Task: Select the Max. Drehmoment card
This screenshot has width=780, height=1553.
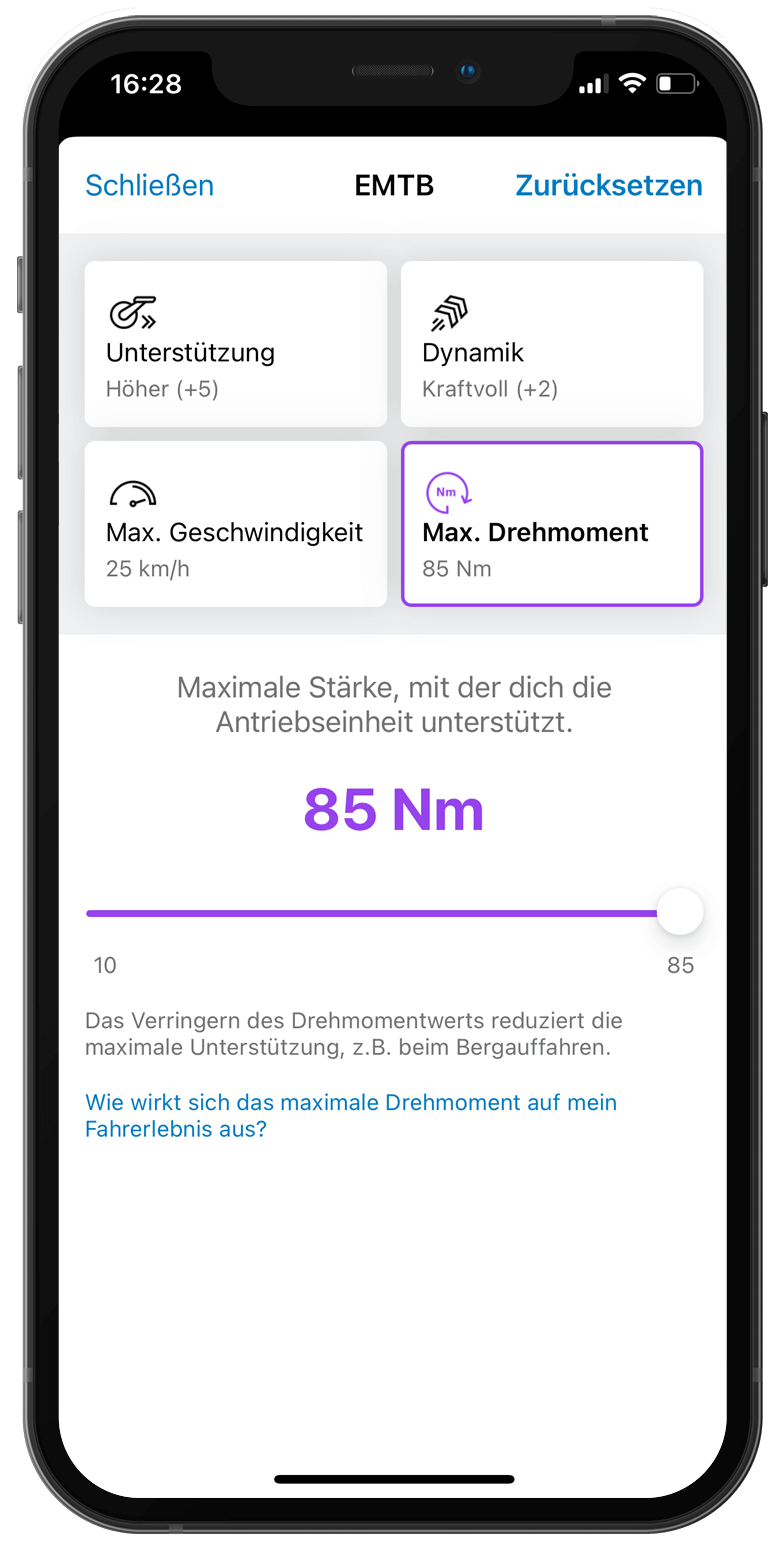Action: [x=551, y=524]
